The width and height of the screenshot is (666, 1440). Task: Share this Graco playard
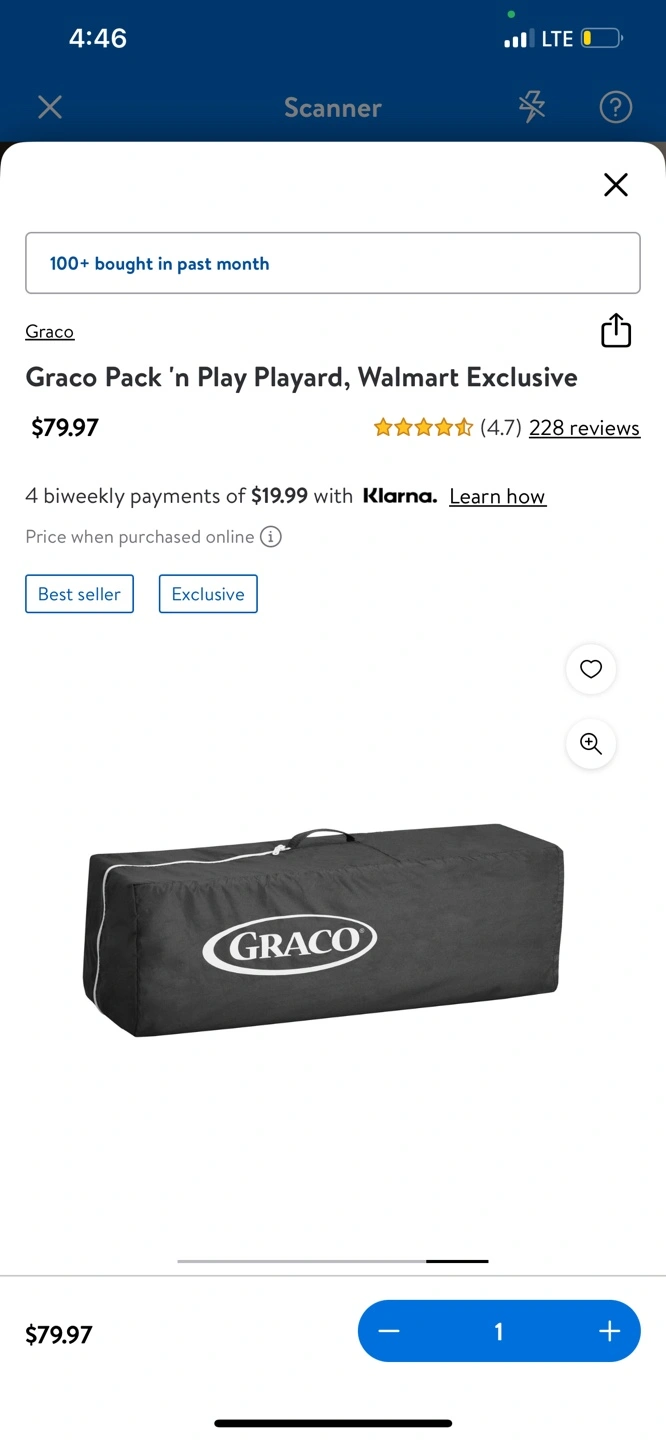click(x=616, y=330)
